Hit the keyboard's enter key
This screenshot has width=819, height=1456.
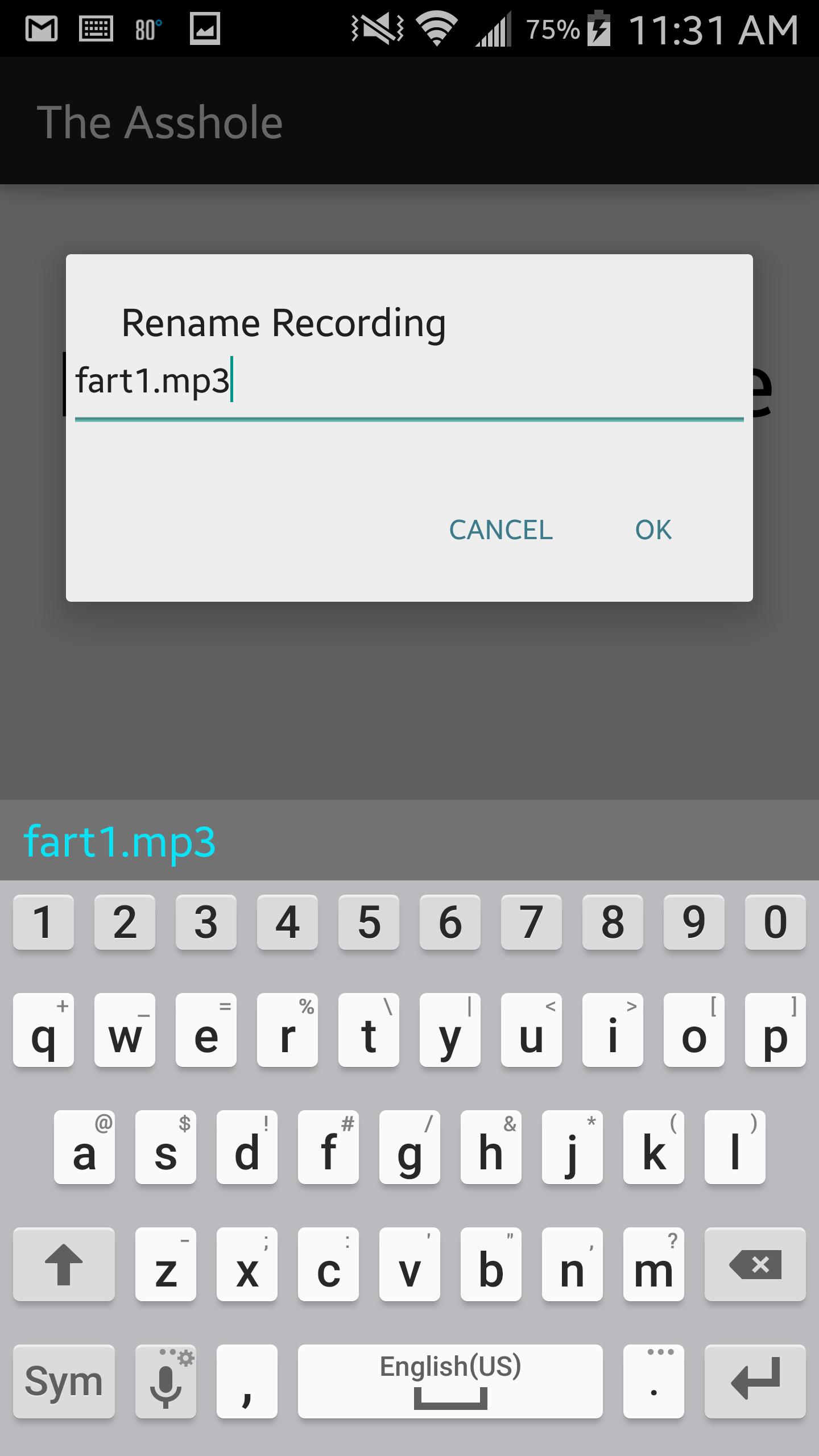(x=755, y=1381)
